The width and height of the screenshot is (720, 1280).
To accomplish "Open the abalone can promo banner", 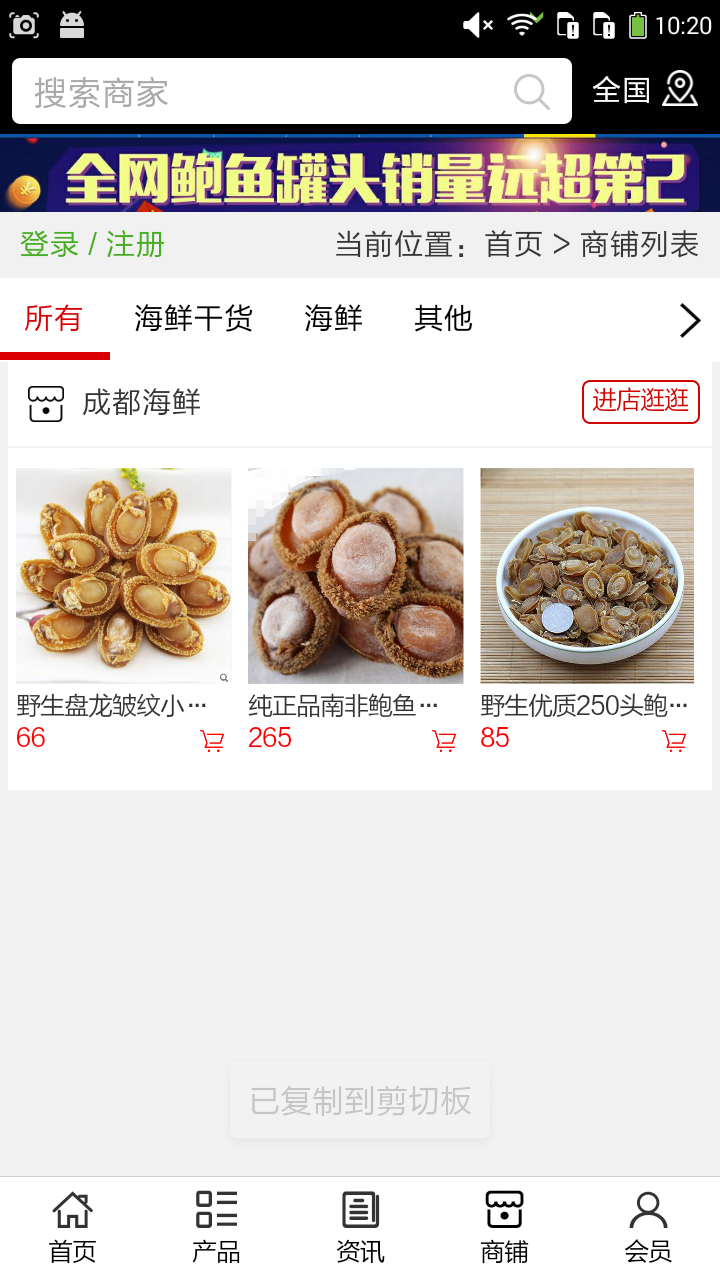I will click(x=360, y=175).
